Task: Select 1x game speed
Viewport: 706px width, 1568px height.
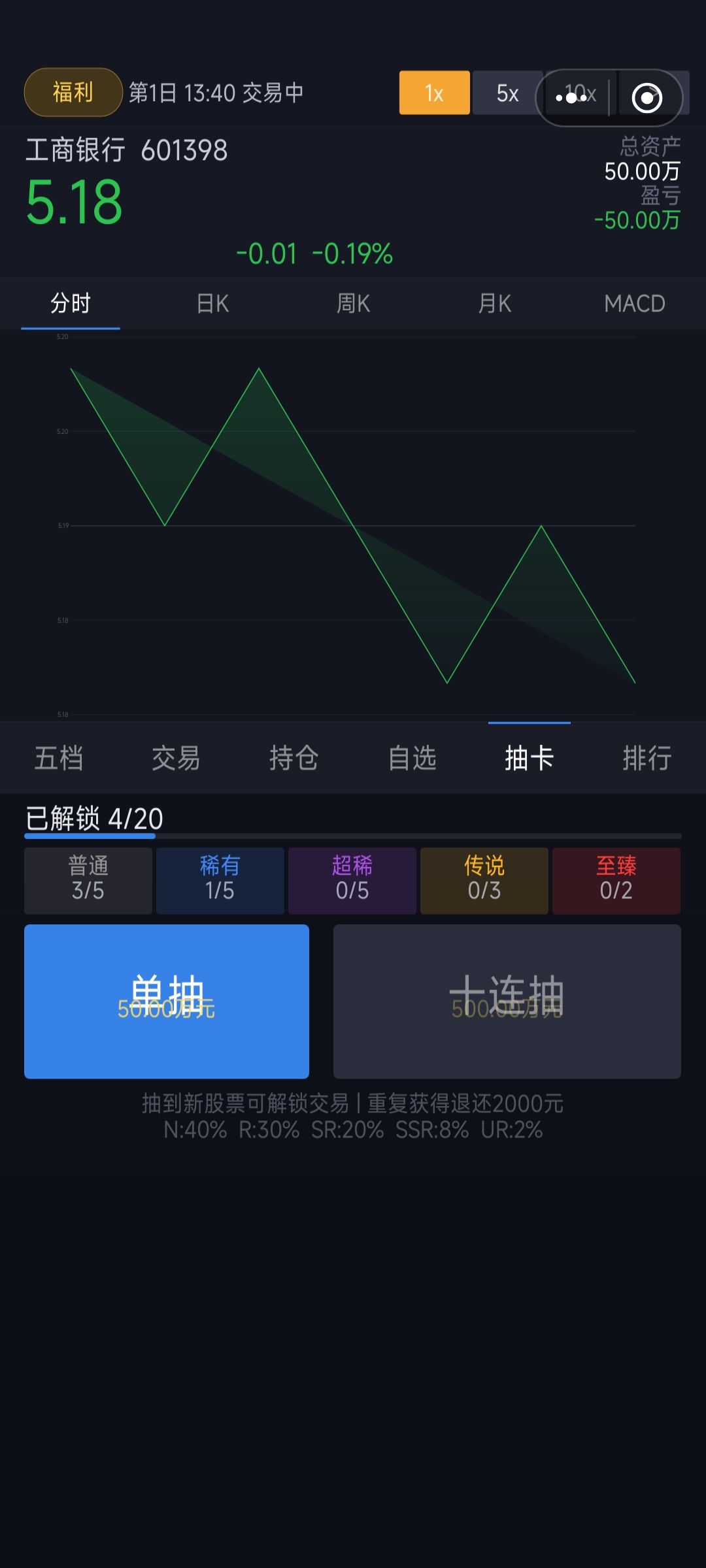Action: (434, 93)
